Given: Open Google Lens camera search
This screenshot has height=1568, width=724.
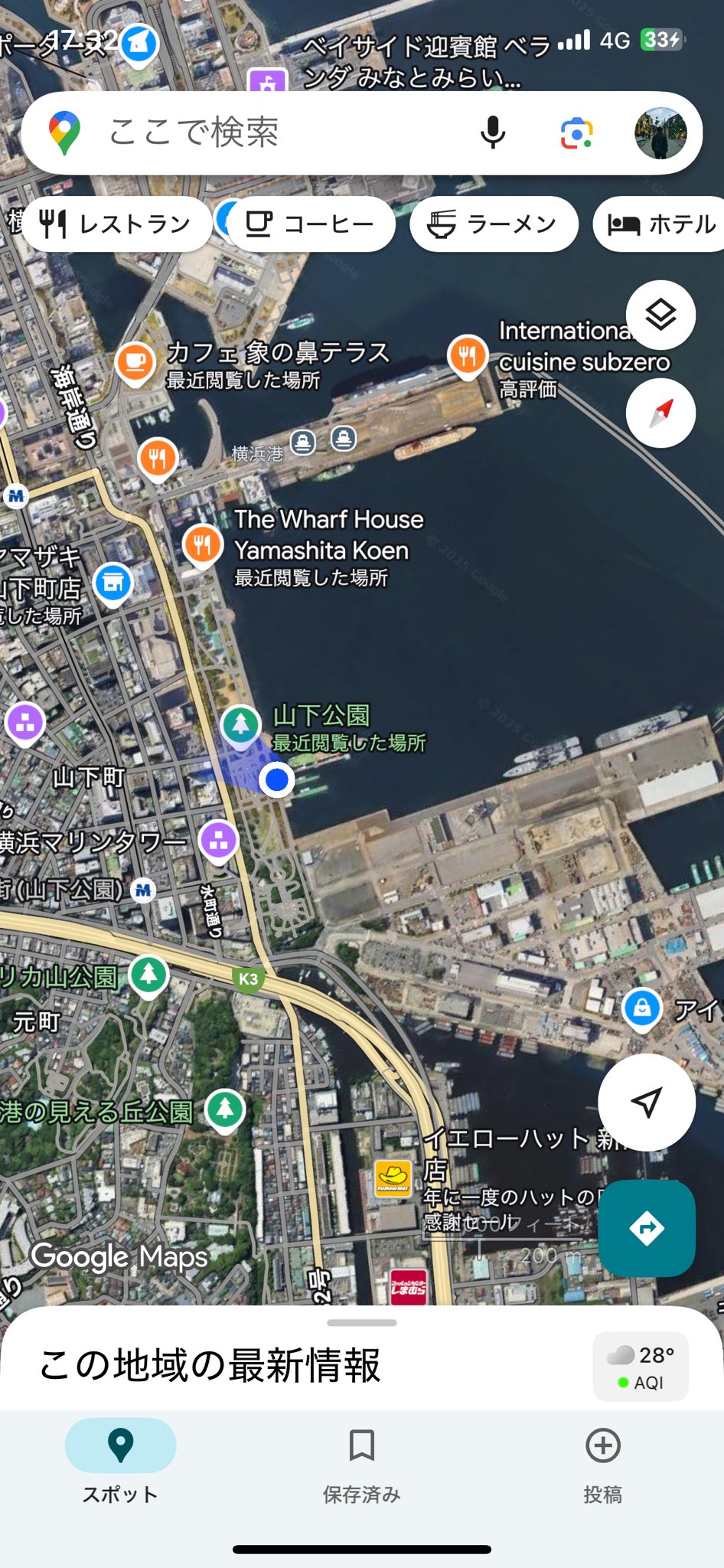Looking at the screenshot, I should point(576,133).
